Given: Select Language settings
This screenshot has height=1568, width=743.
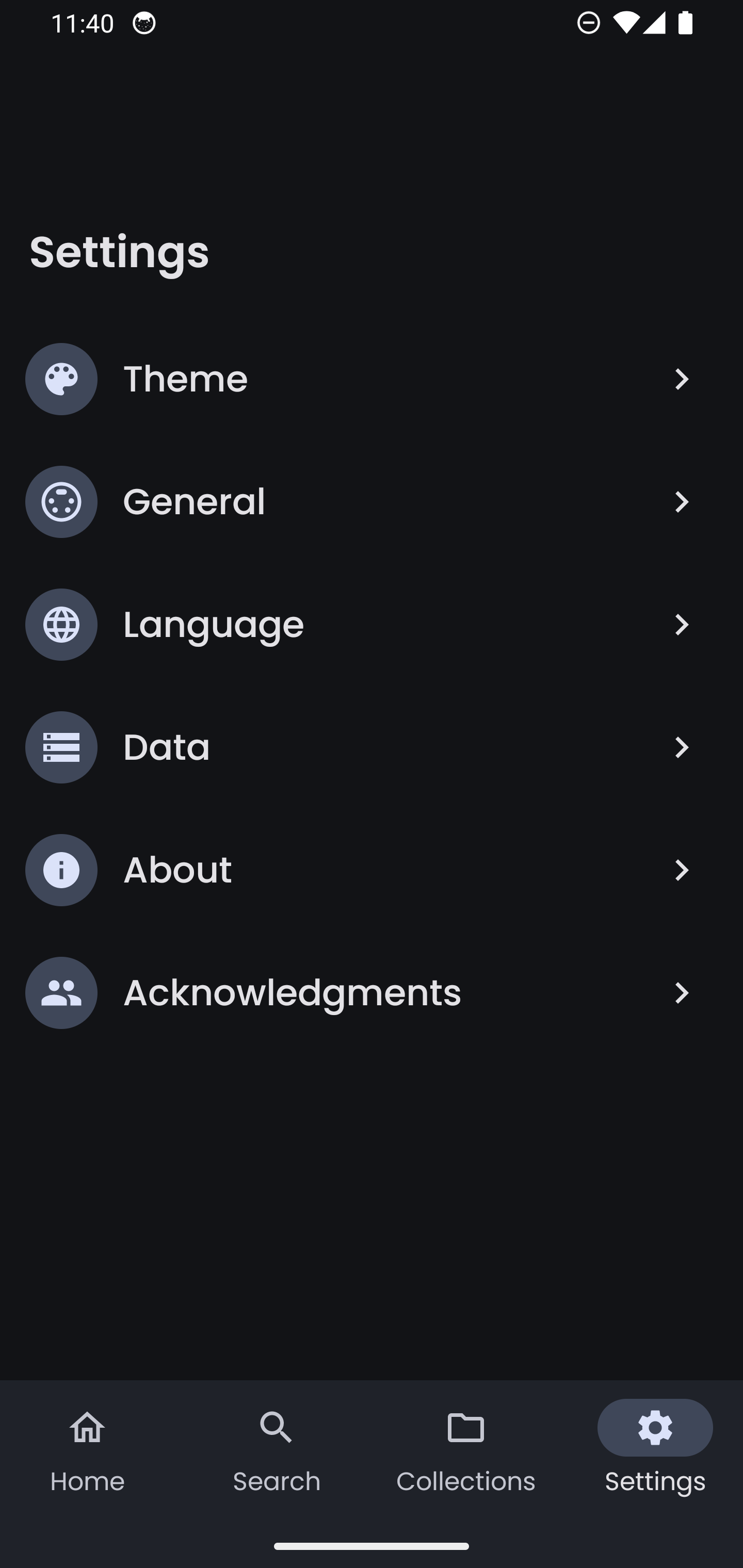Looking at the screenshot, I should (x=370, y=625).
